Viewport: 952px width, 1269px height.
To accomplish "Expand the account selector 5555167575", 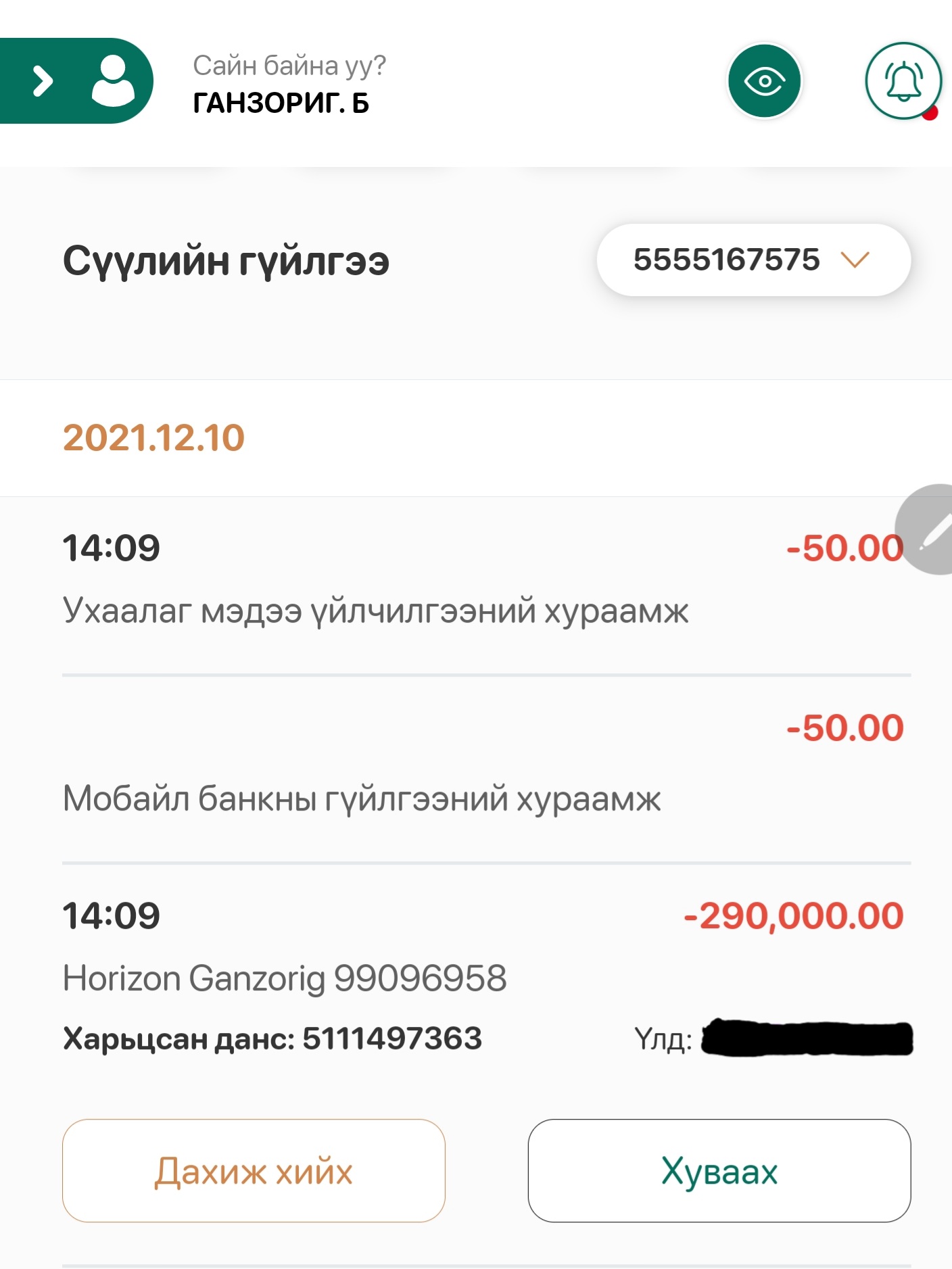I will [753, 260].
